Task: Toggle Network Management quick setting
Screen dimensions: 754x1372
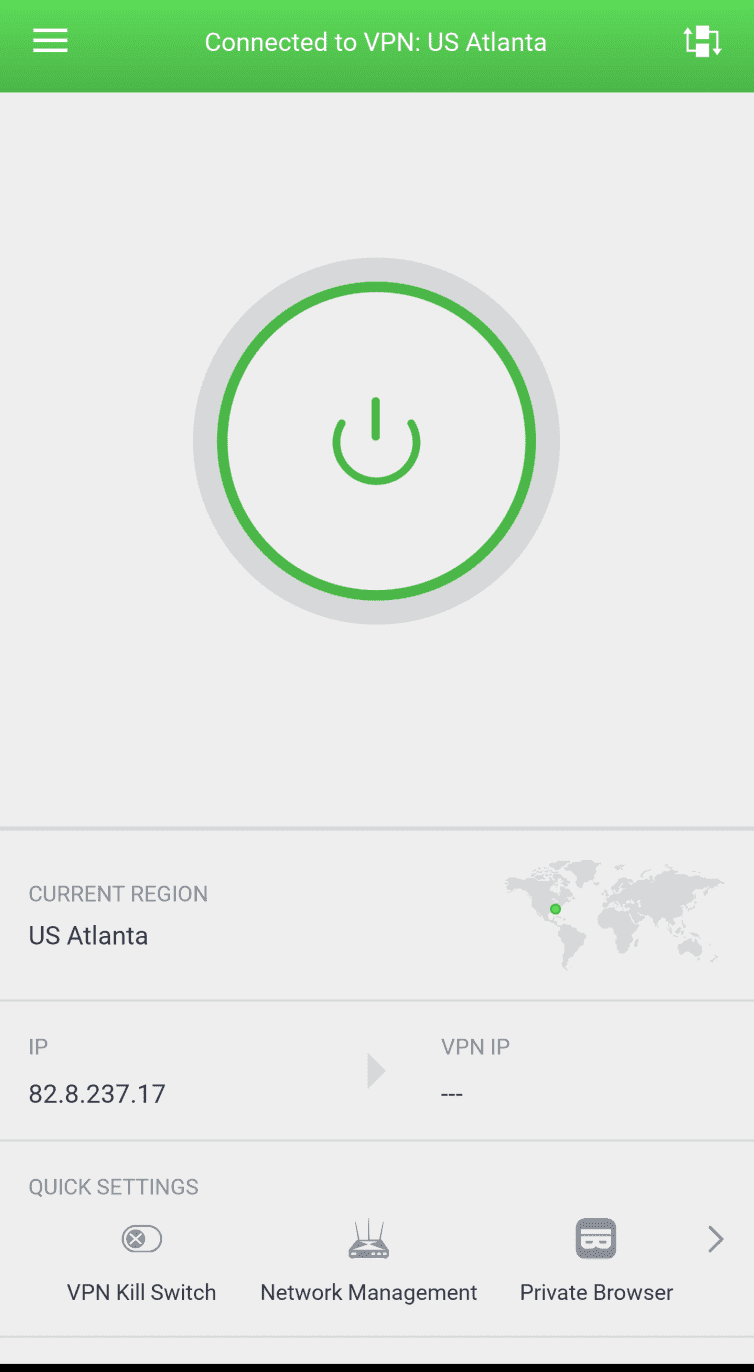Action: 368,1238
